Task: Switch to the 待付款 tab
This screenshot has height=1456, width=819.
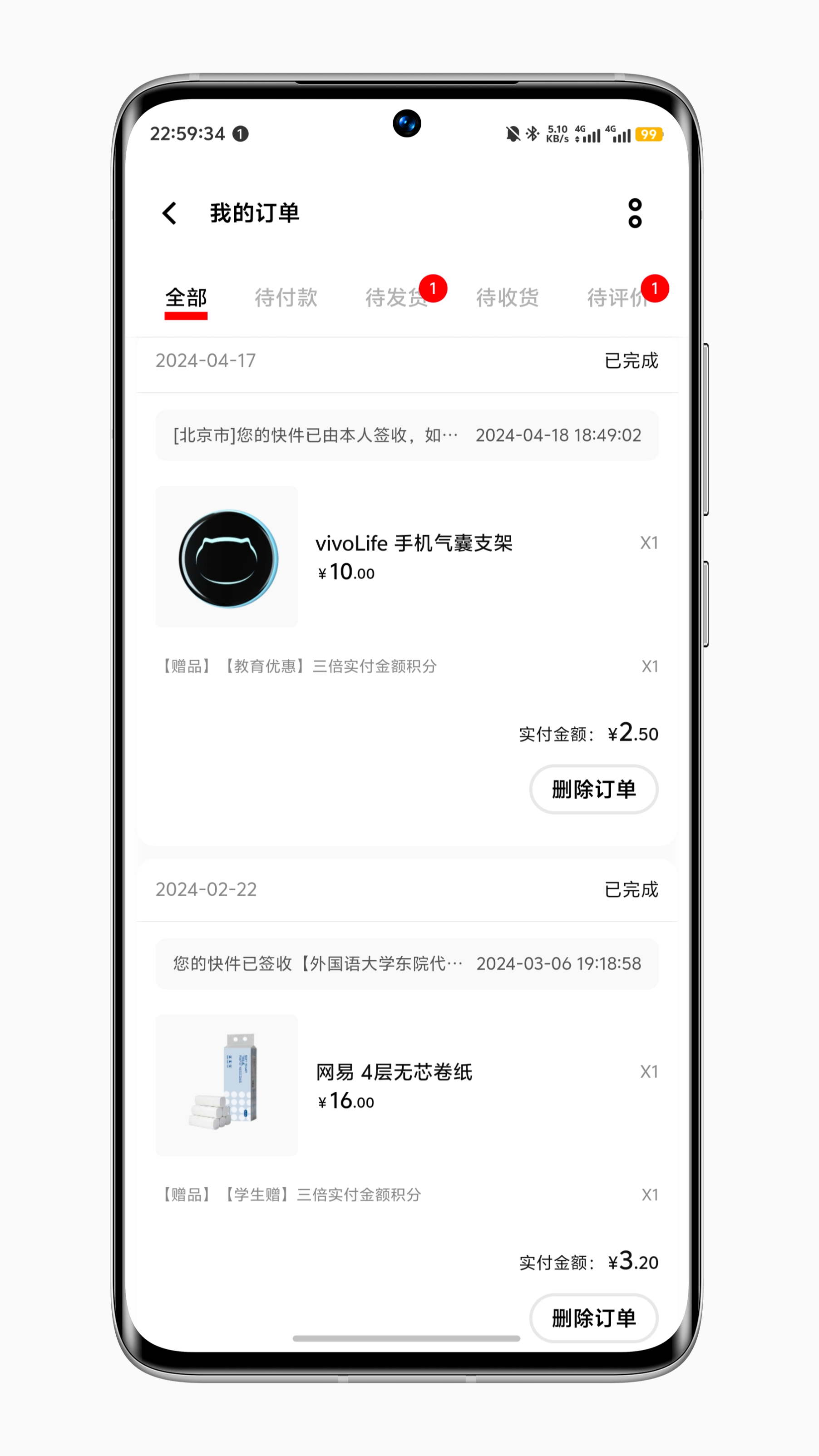Action: click(x=286, y=298)
